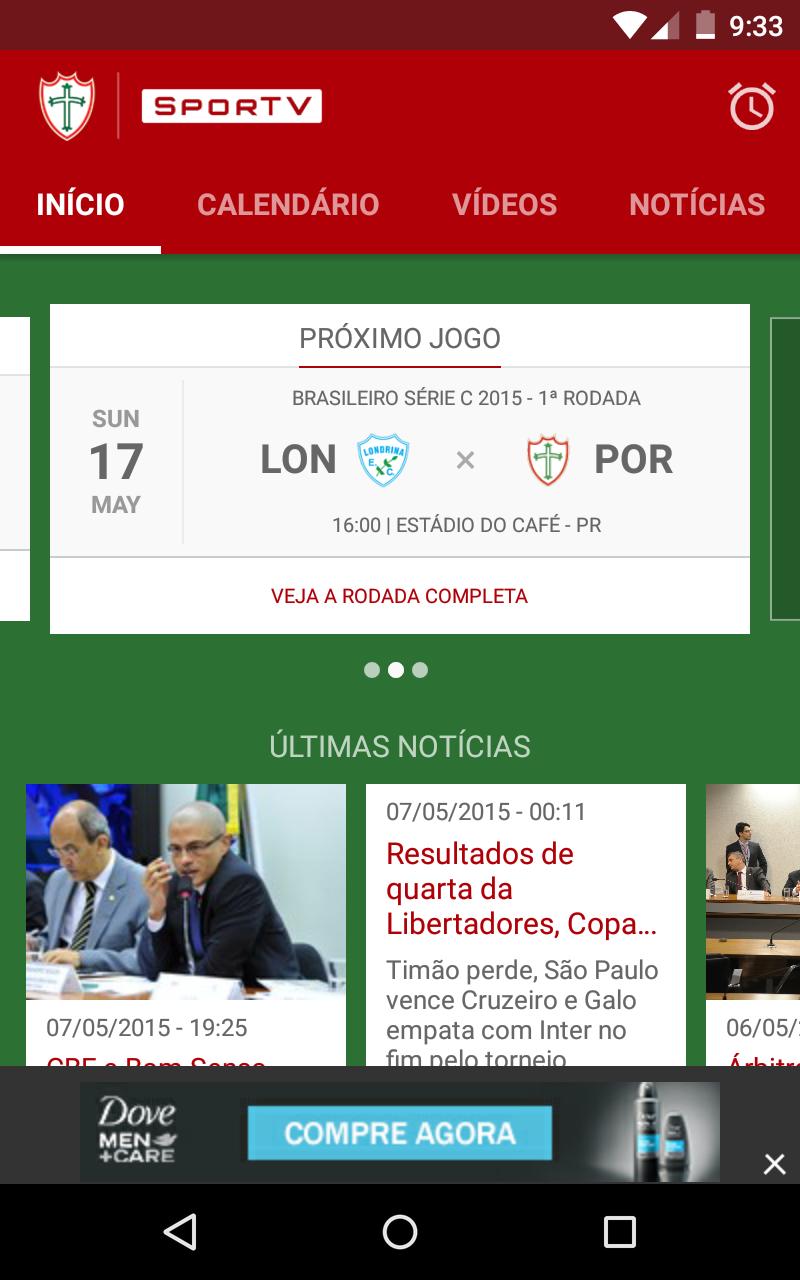This screenshot has width=800, height=1280.
Task: Click the SporTV logo
Action: (x=232, y=107)
